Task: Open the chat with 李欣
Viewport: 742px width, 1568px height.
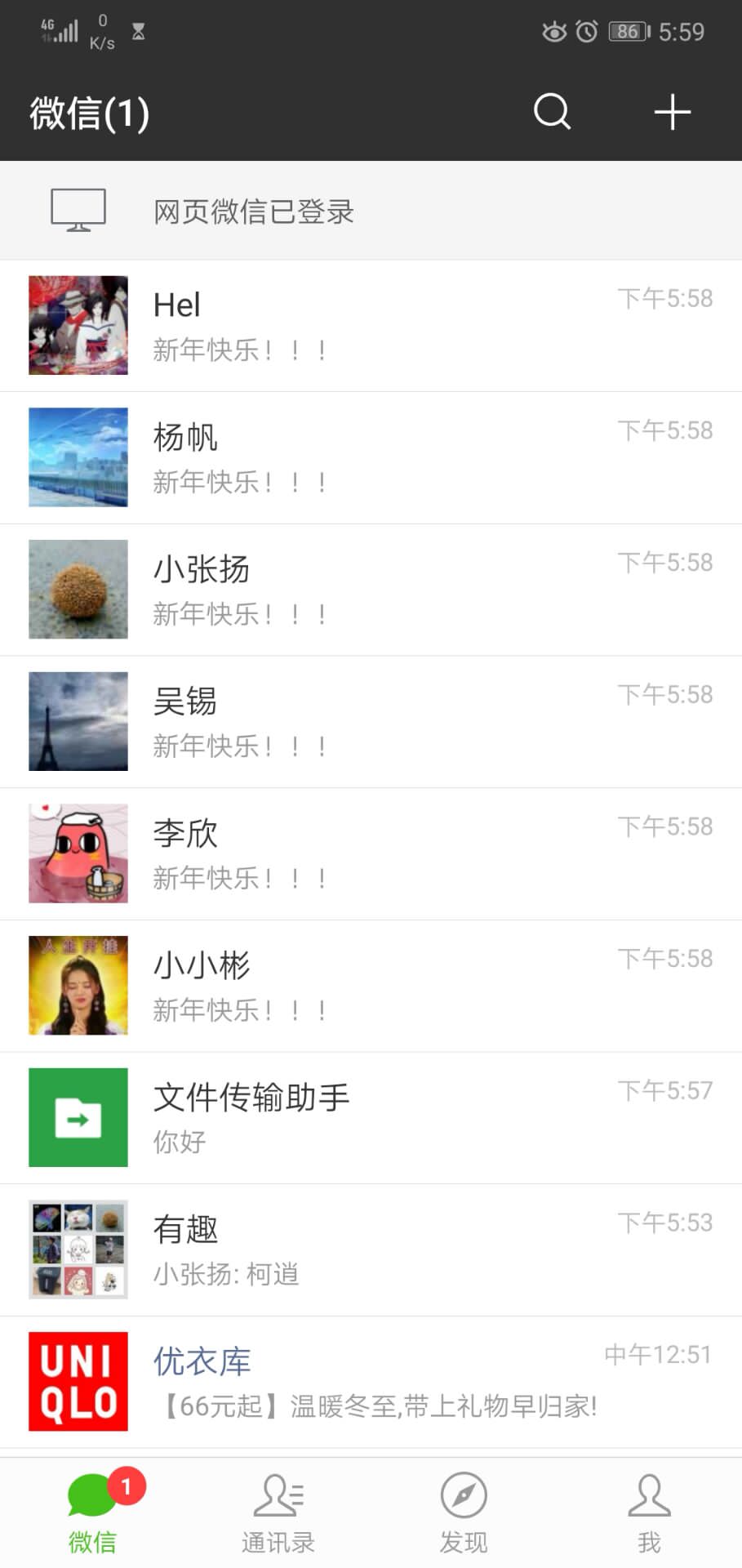Action: point(371,854)
